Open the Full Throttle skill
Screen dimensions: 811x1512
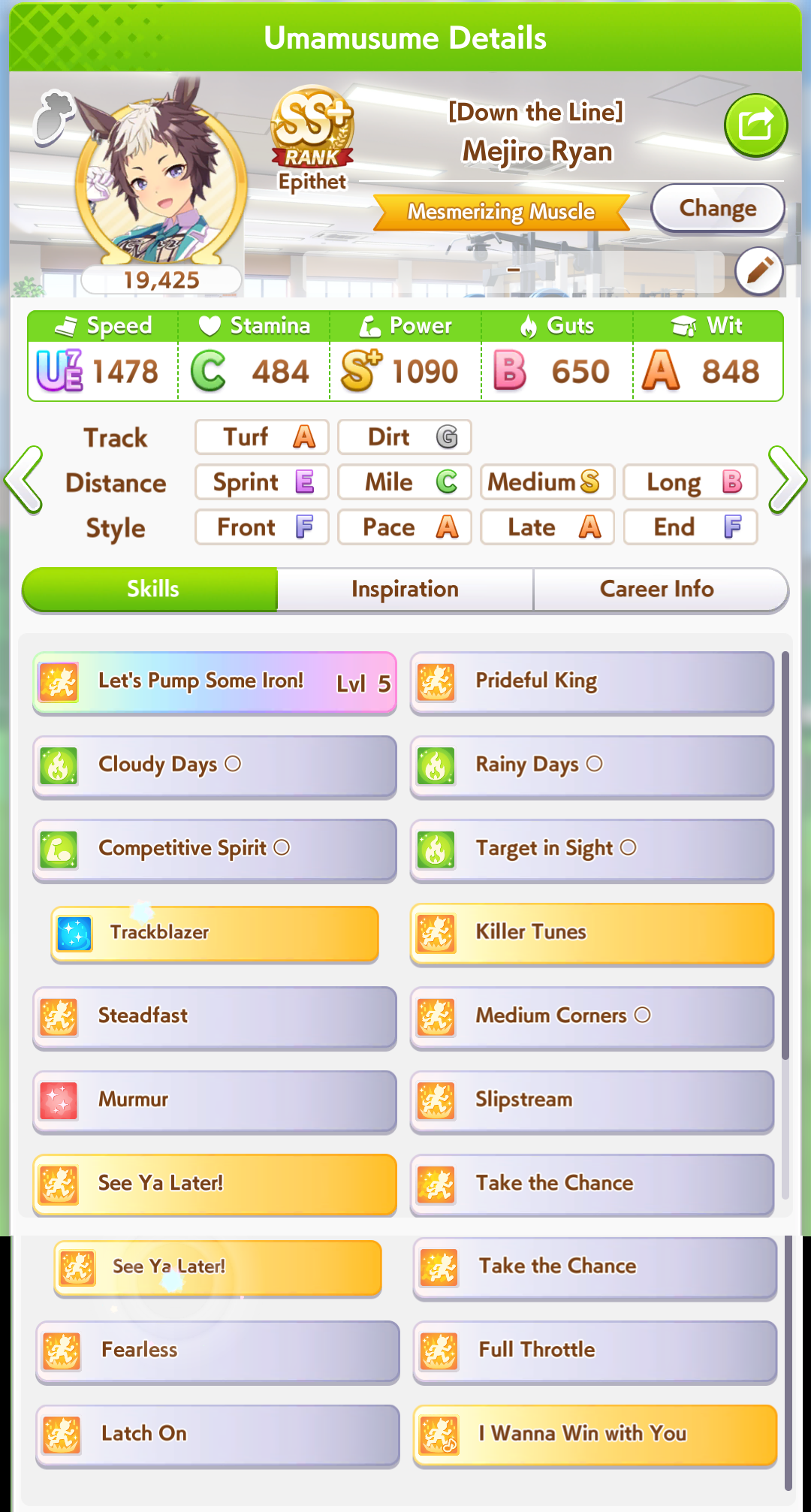pos(595,1352)
